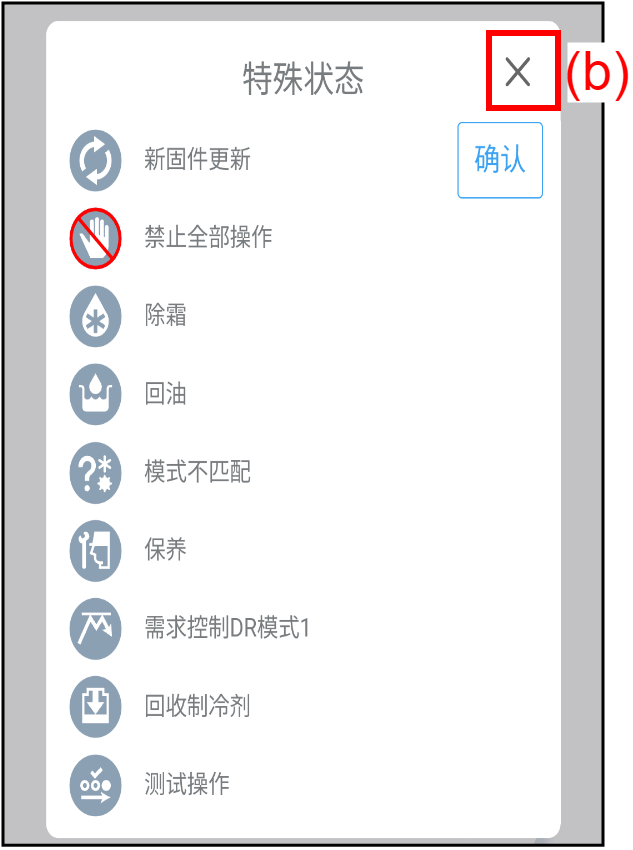The width and height of the screenshot is (633, 850).
Task: Close the 特殊状态 dialog
Action: click(x=518, y=72)
